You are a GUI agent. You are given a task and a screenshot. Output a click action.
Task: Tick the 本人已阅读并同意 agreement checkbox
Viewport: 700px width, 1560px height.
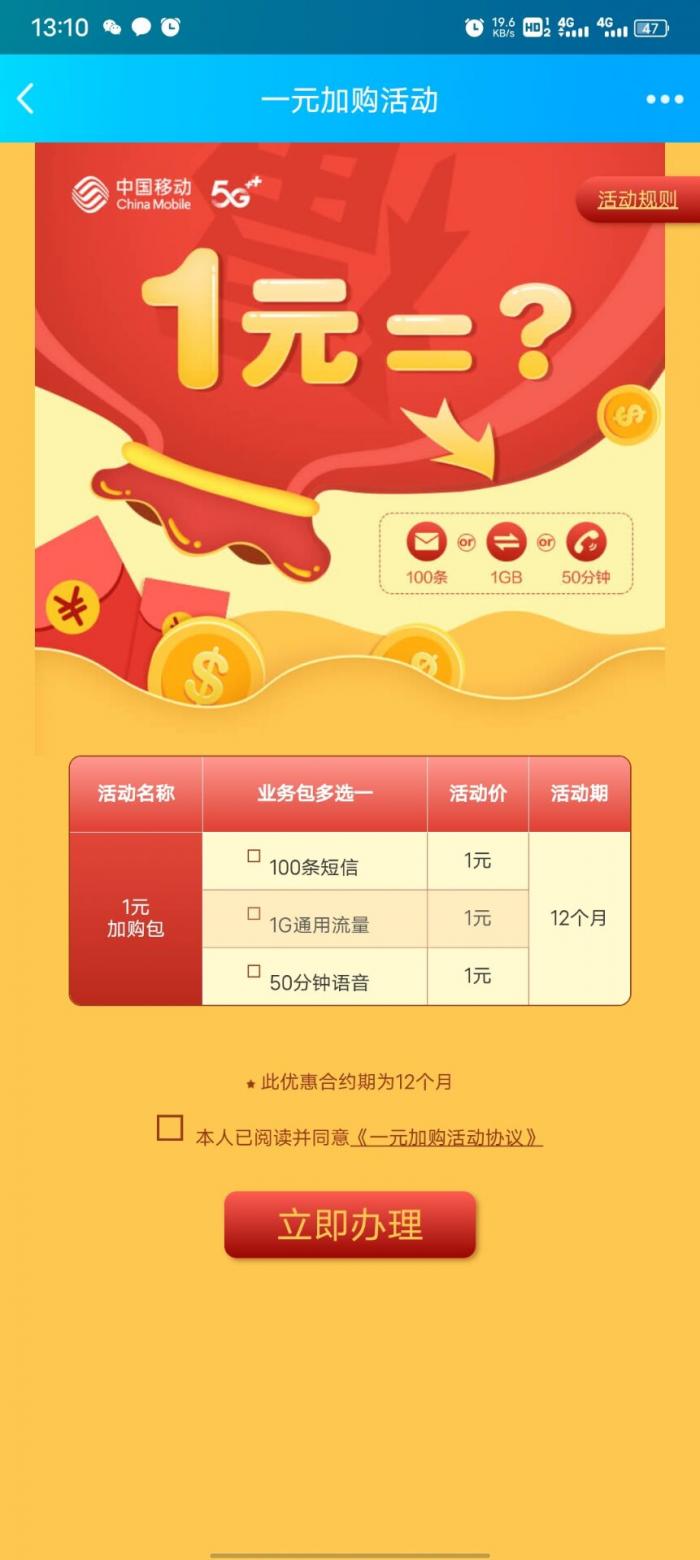click(170, 1128)
